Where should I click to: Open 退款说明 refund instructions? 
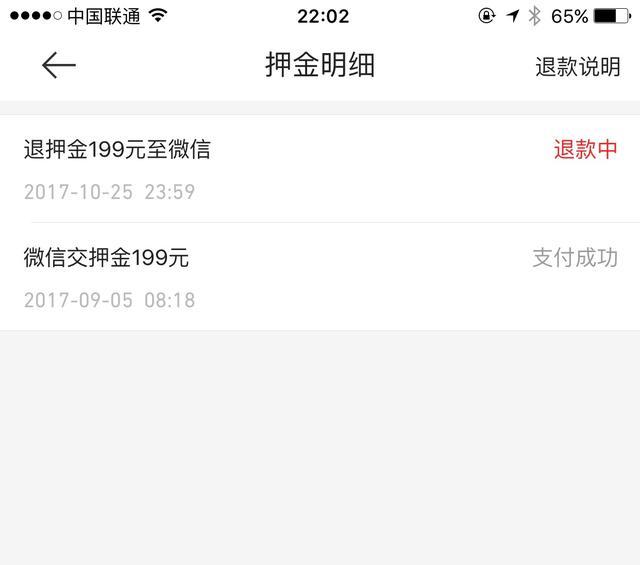coord(577,67)
